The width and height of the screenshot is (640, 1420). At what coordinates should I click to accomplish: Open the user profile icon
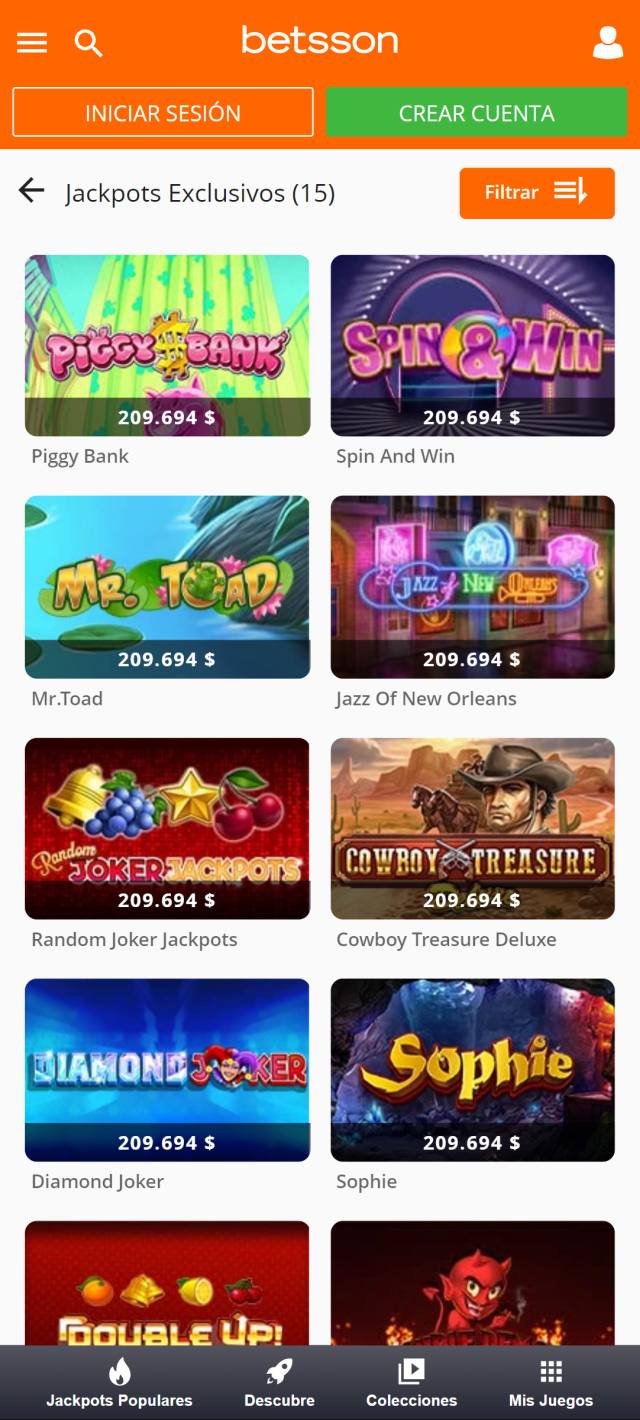607,42
